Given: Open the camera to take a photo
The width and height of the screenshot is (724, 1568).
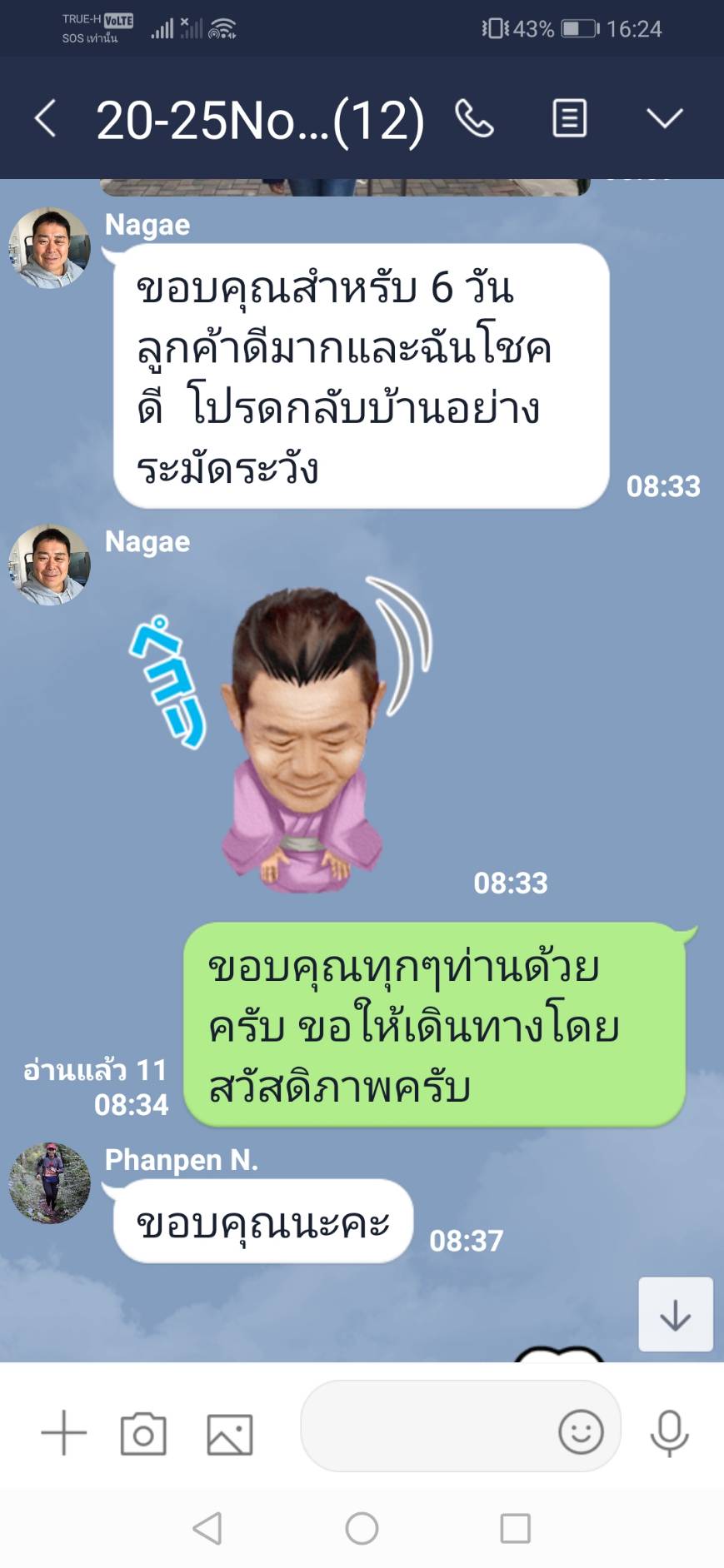Looking at the screenshot, I should click(143, 1433).
